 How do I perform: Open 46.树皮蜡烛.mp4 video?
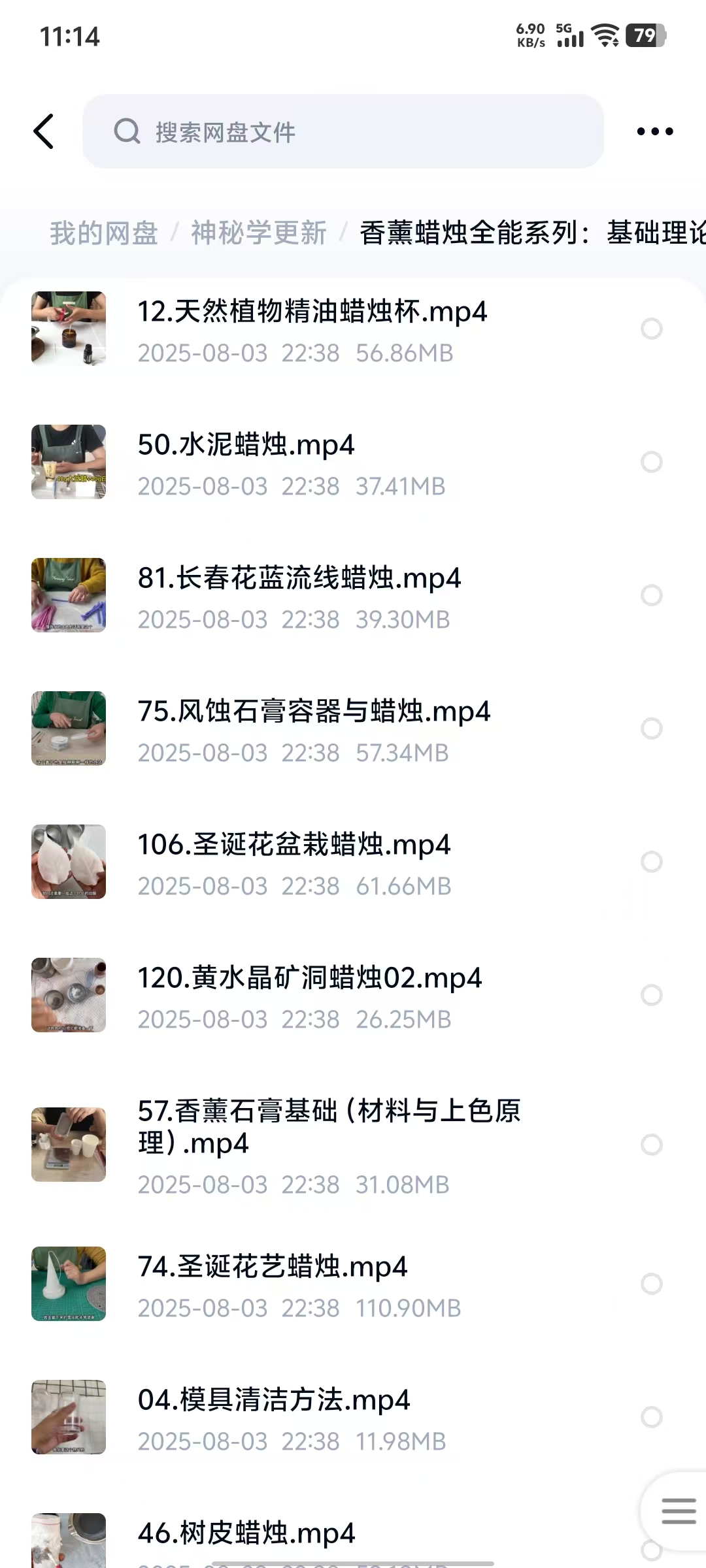click(246, 1533)
